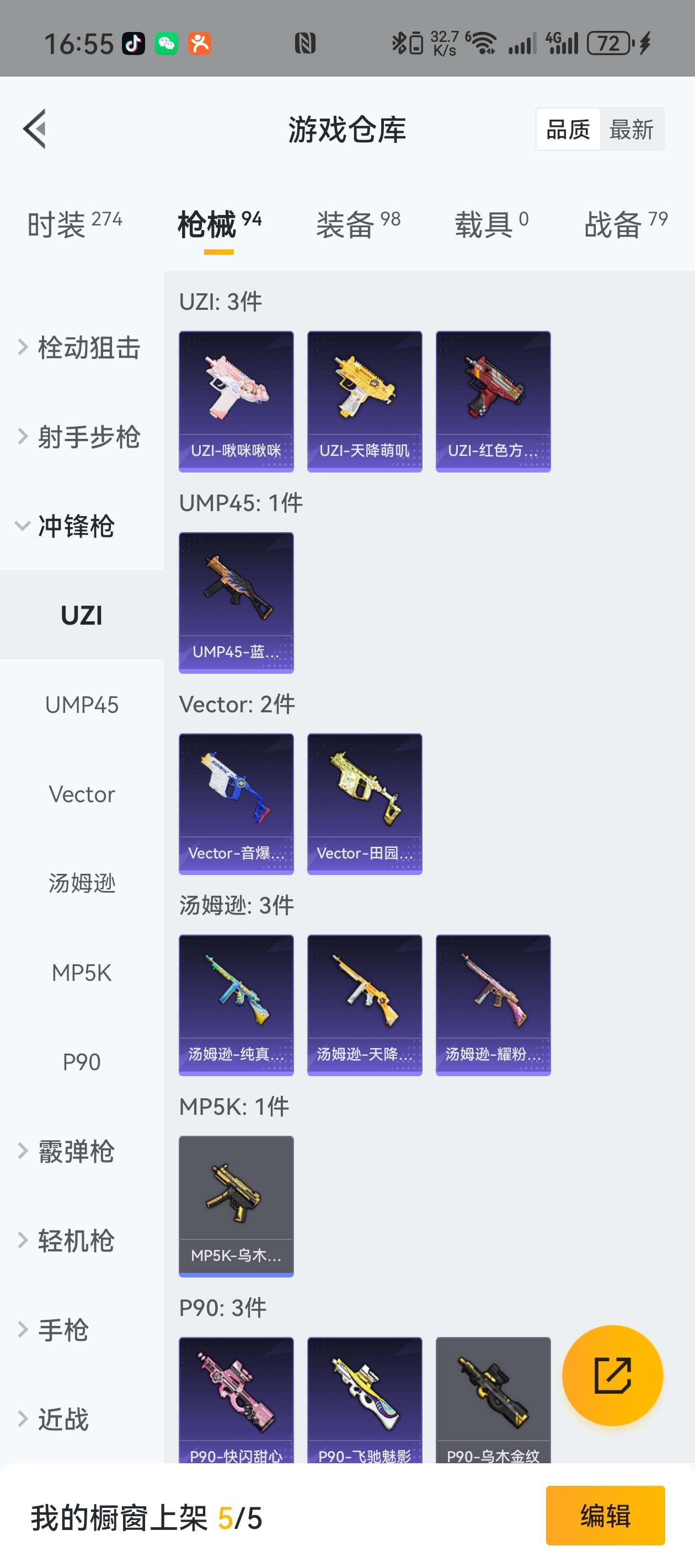Select 汤姆逊 in the sidebar
Viewport: 695px width, 1568px height.
(x=82, y=883)
